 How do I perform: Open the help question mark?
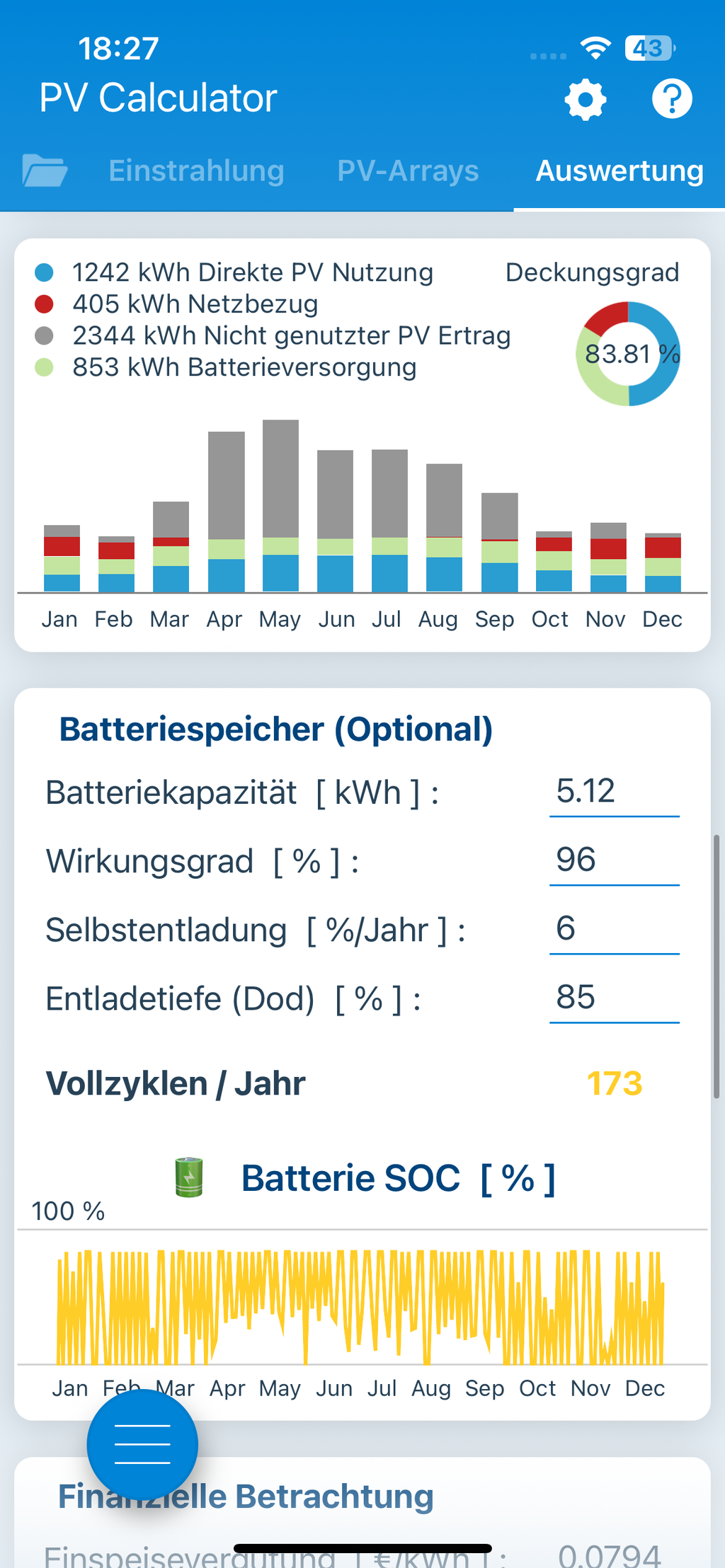(x=671, y=99)
